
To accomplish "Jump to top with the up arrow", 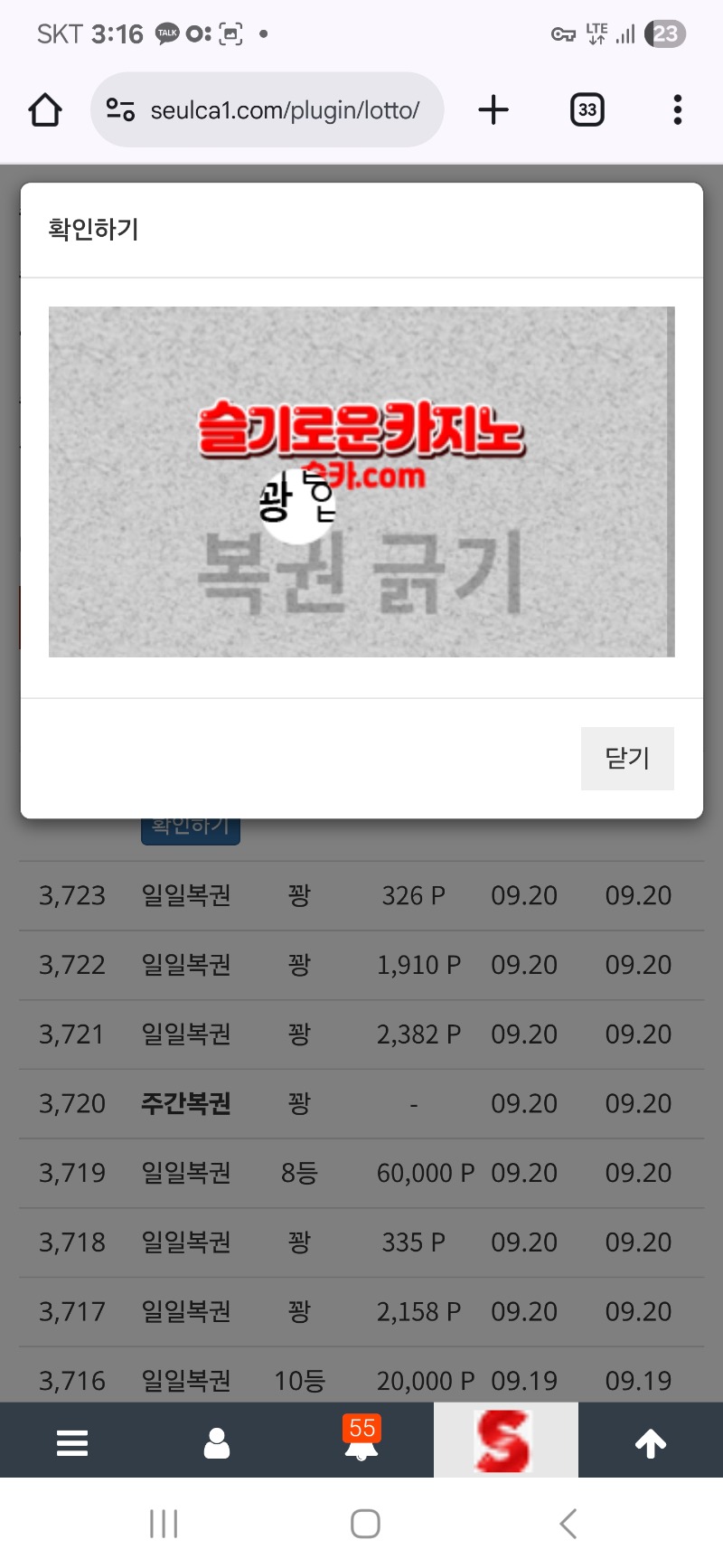I will pos(651,1442).
